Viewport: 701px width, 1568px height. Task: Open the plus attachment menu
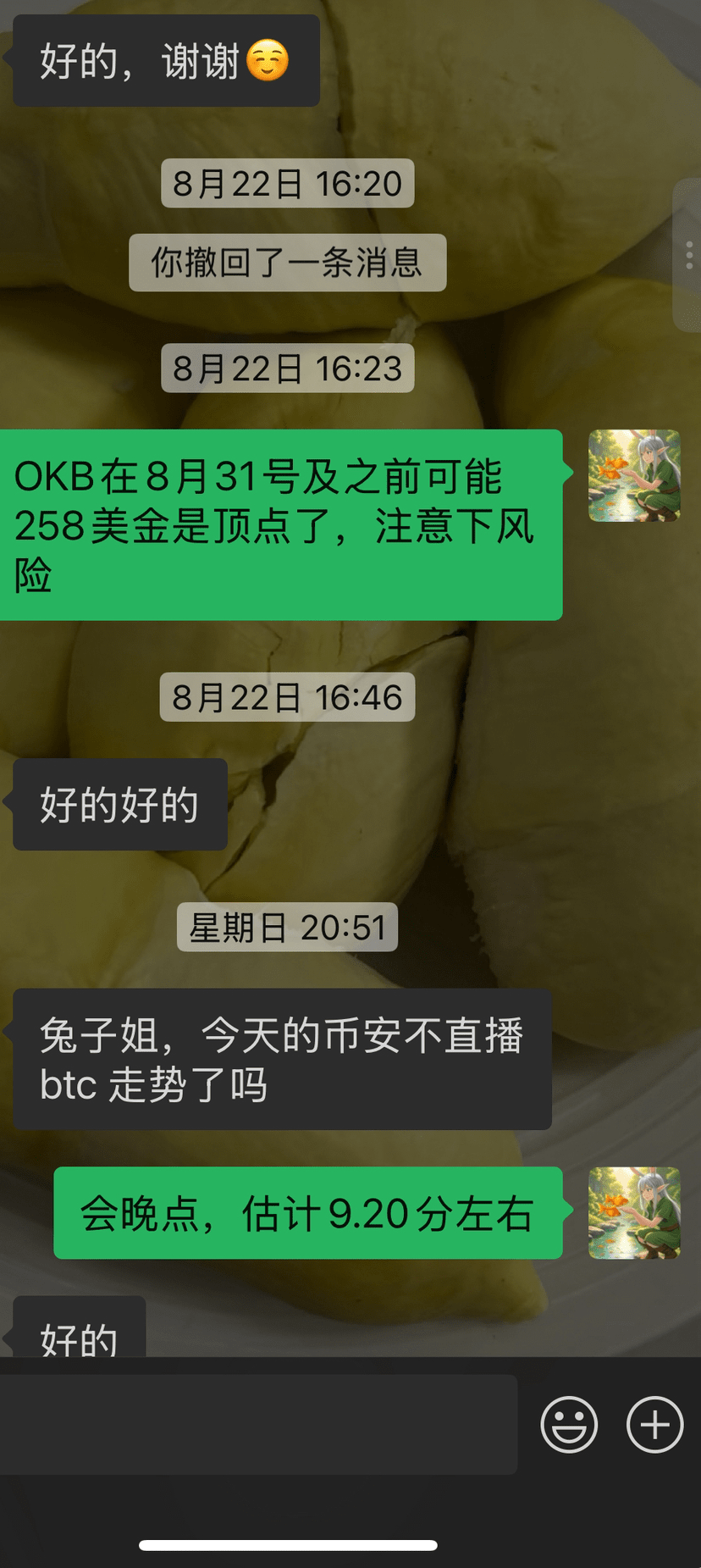[x=654, y=1425]
